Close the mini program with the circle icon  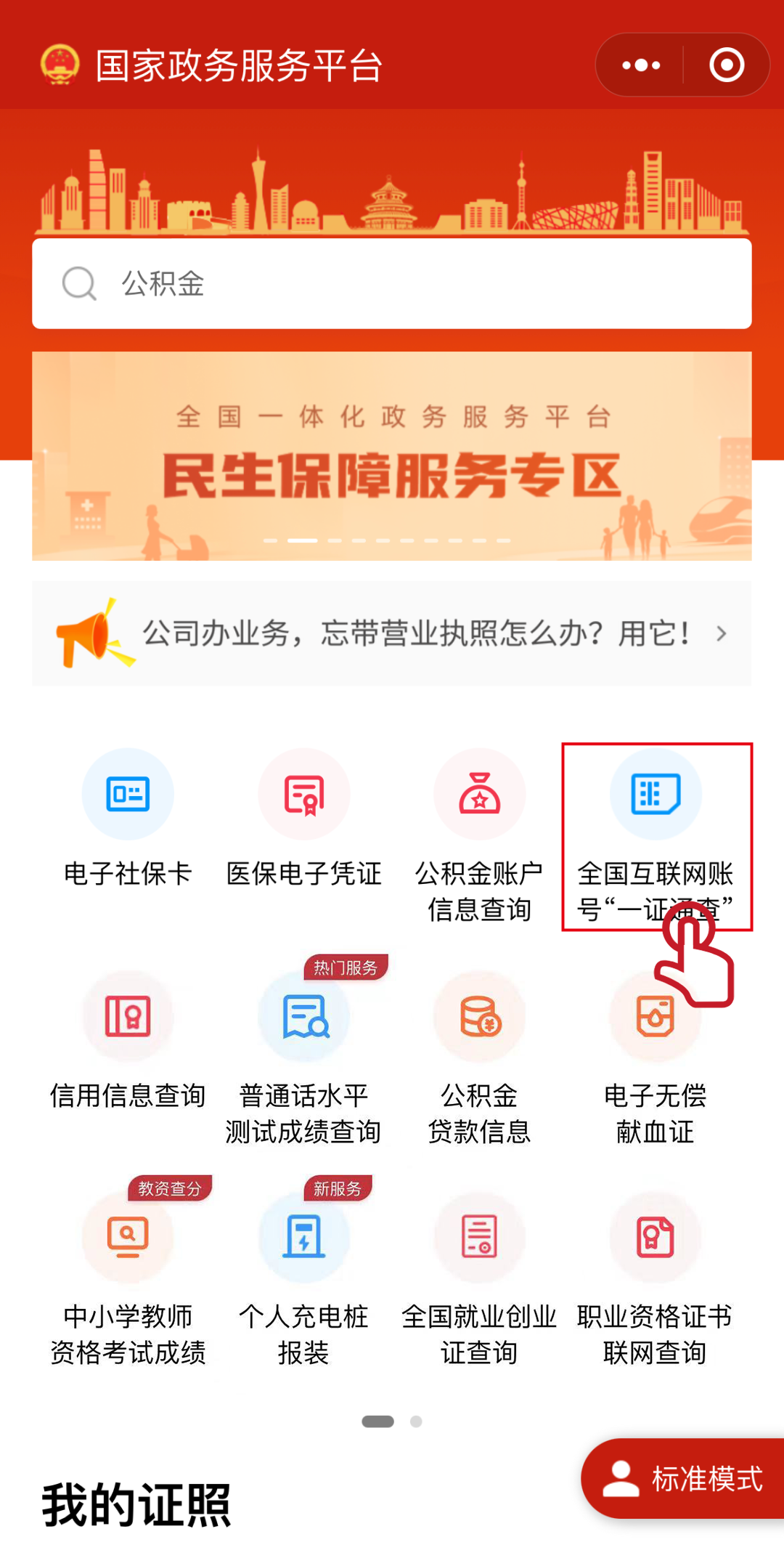(726, 65)
